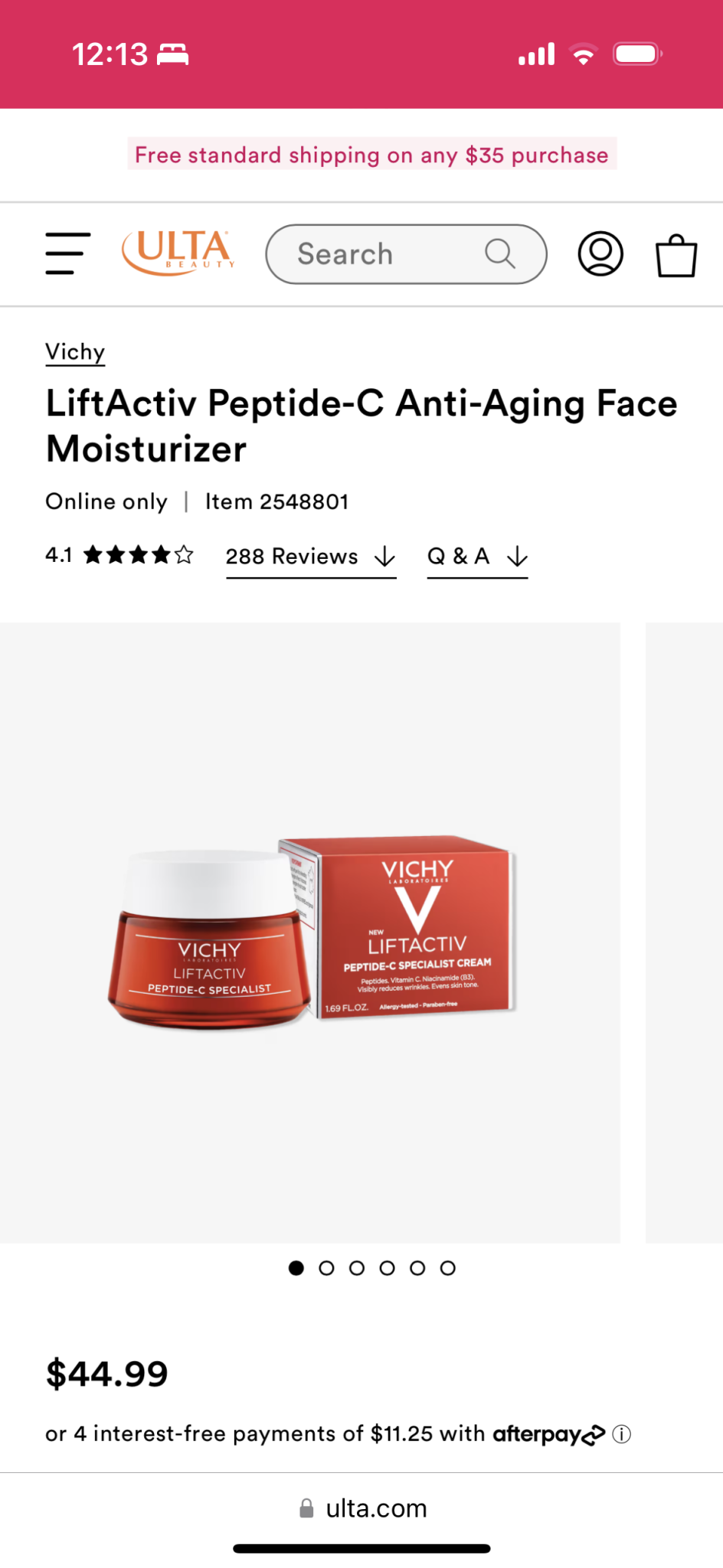723x1568 pixels.
Task: Open Afterpay payment info icon
Action: pyautogui.click(x=622, y=1434)
